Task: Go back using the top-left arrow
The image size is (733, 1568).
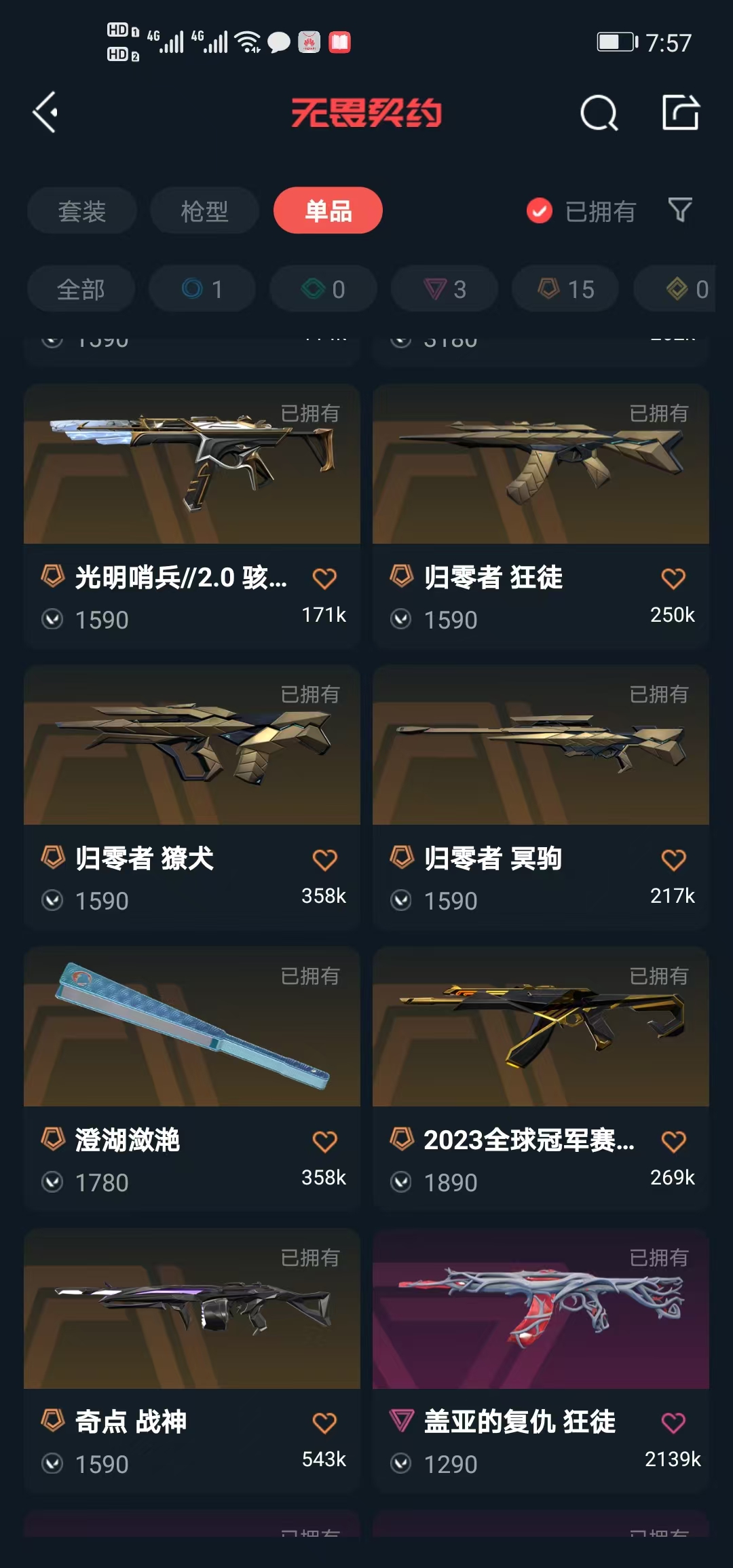Action: [45, 112]
